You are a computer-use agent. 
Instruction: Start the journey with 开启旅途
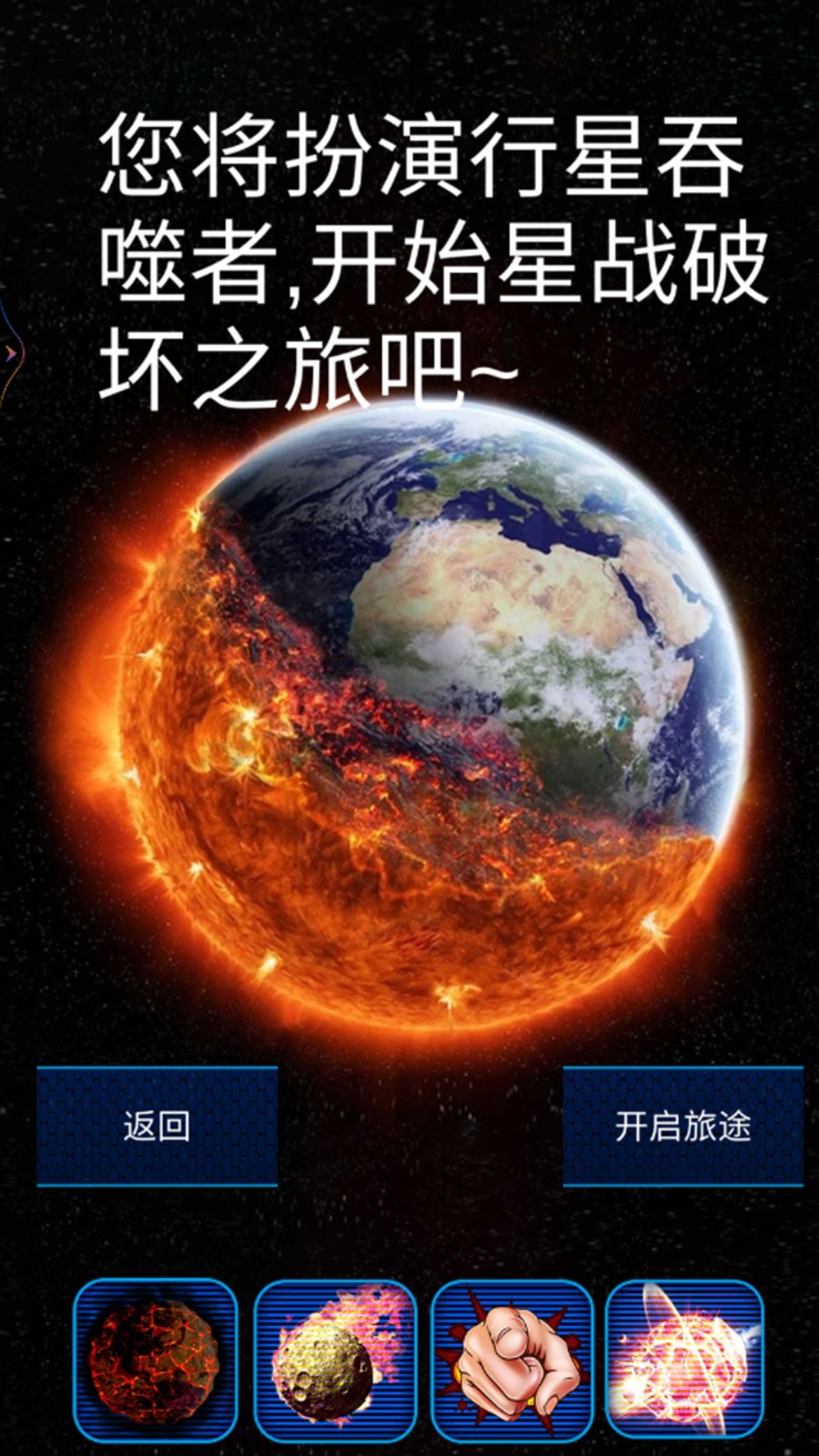[682, 1126]
